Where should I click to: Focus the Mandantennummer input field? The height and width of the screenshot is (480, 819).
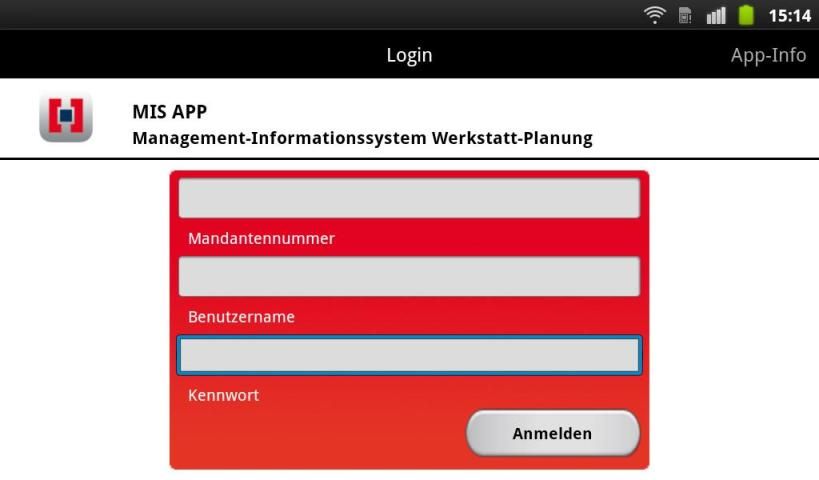409,198
